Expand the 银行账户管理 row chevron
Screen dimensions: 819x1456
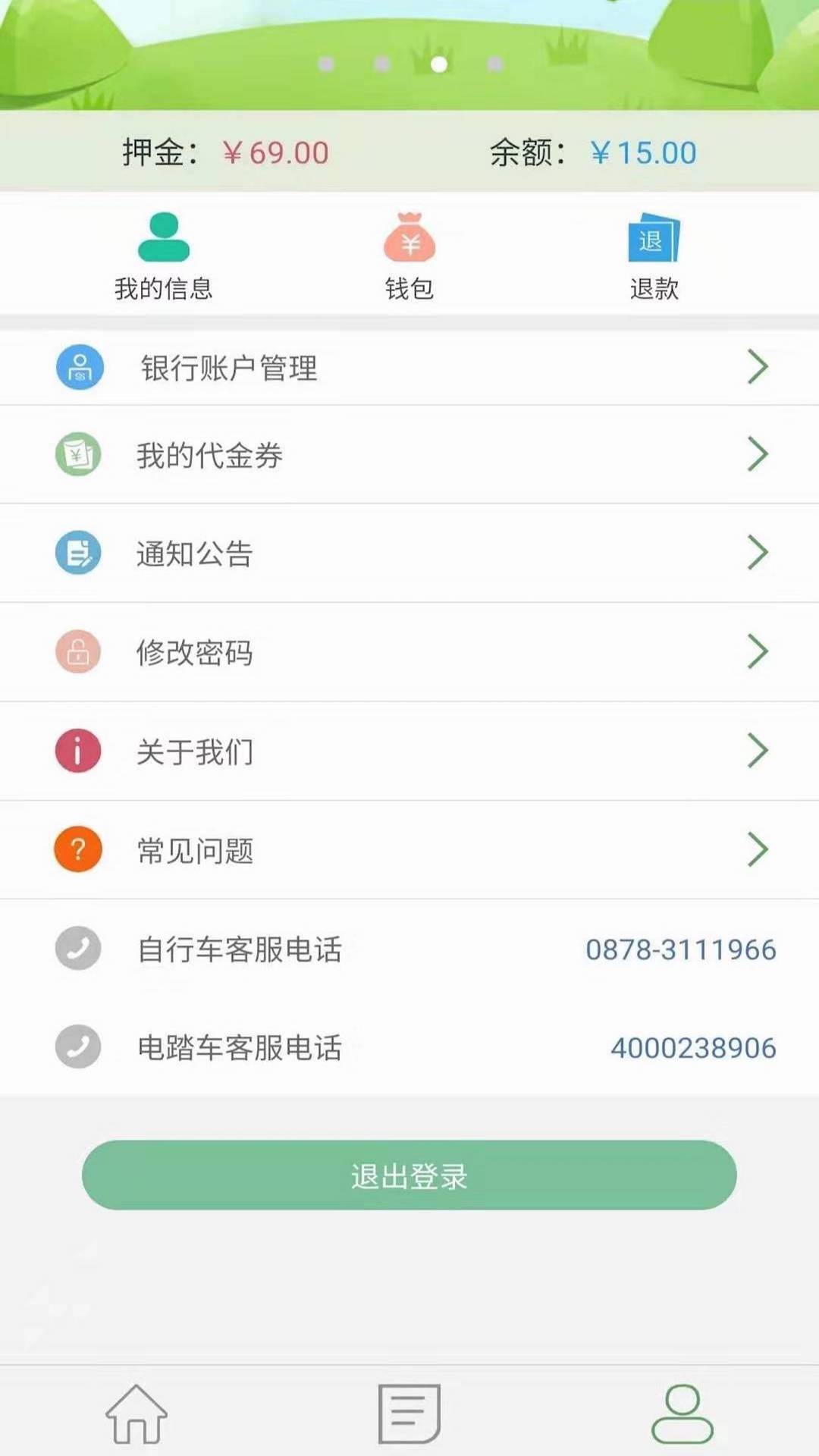[x=758, y=367]
